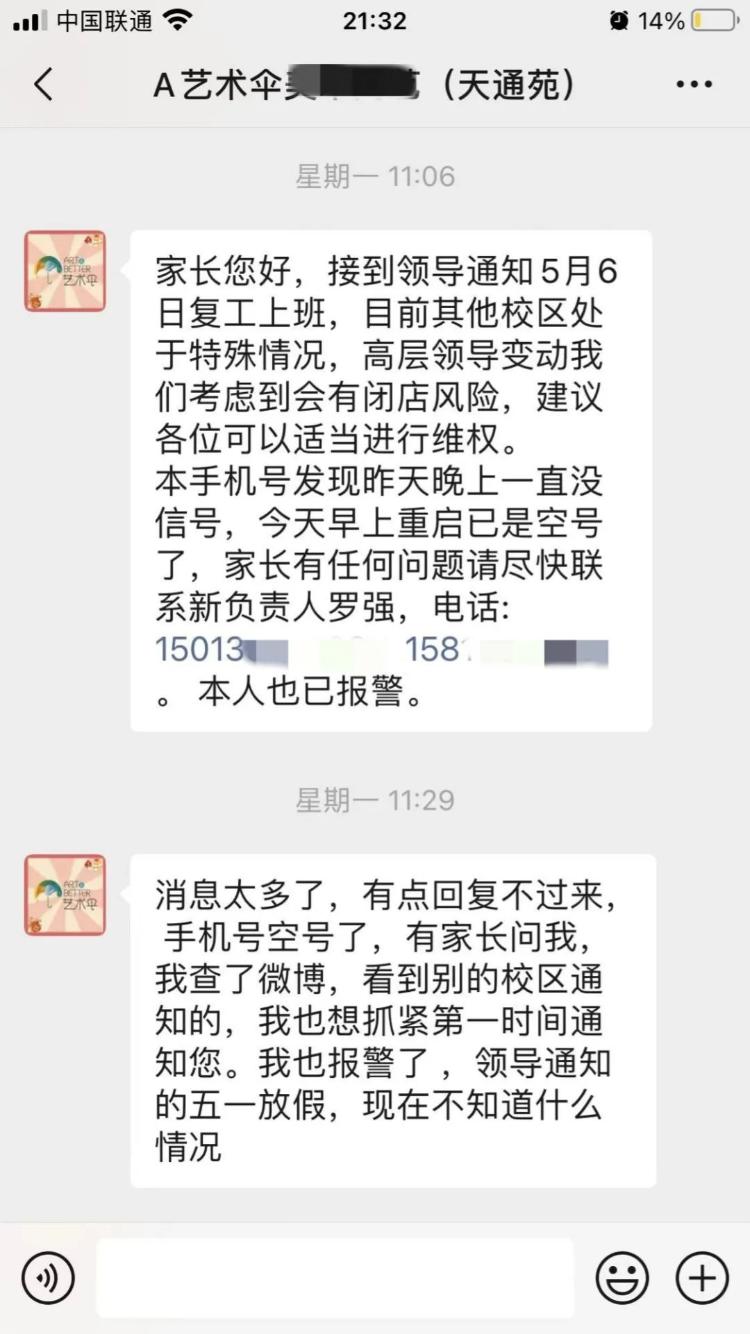Focus the message text field
The width and height of the screenshot is (750, 1334).
coord(335,1277)
